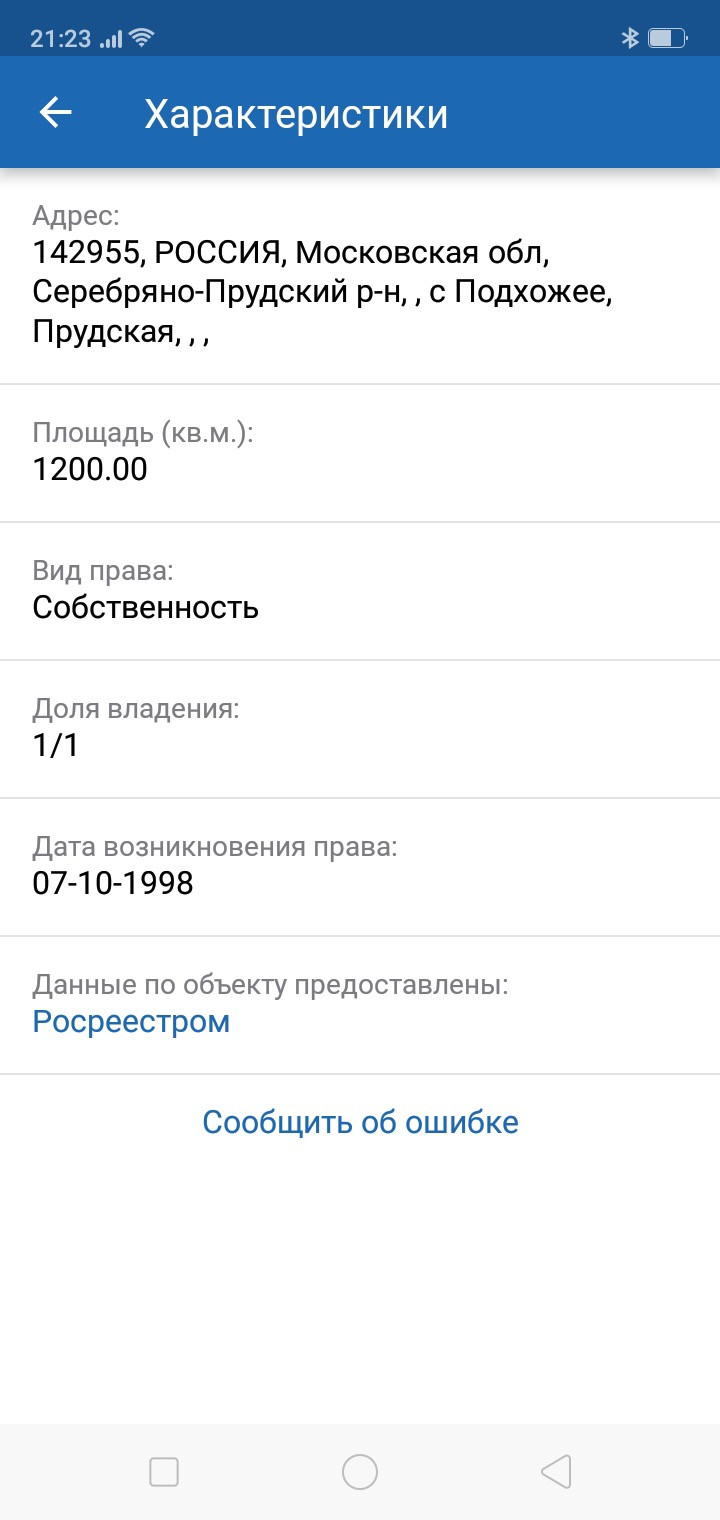Open recent apps from the navigation bar

[163, 1472]
